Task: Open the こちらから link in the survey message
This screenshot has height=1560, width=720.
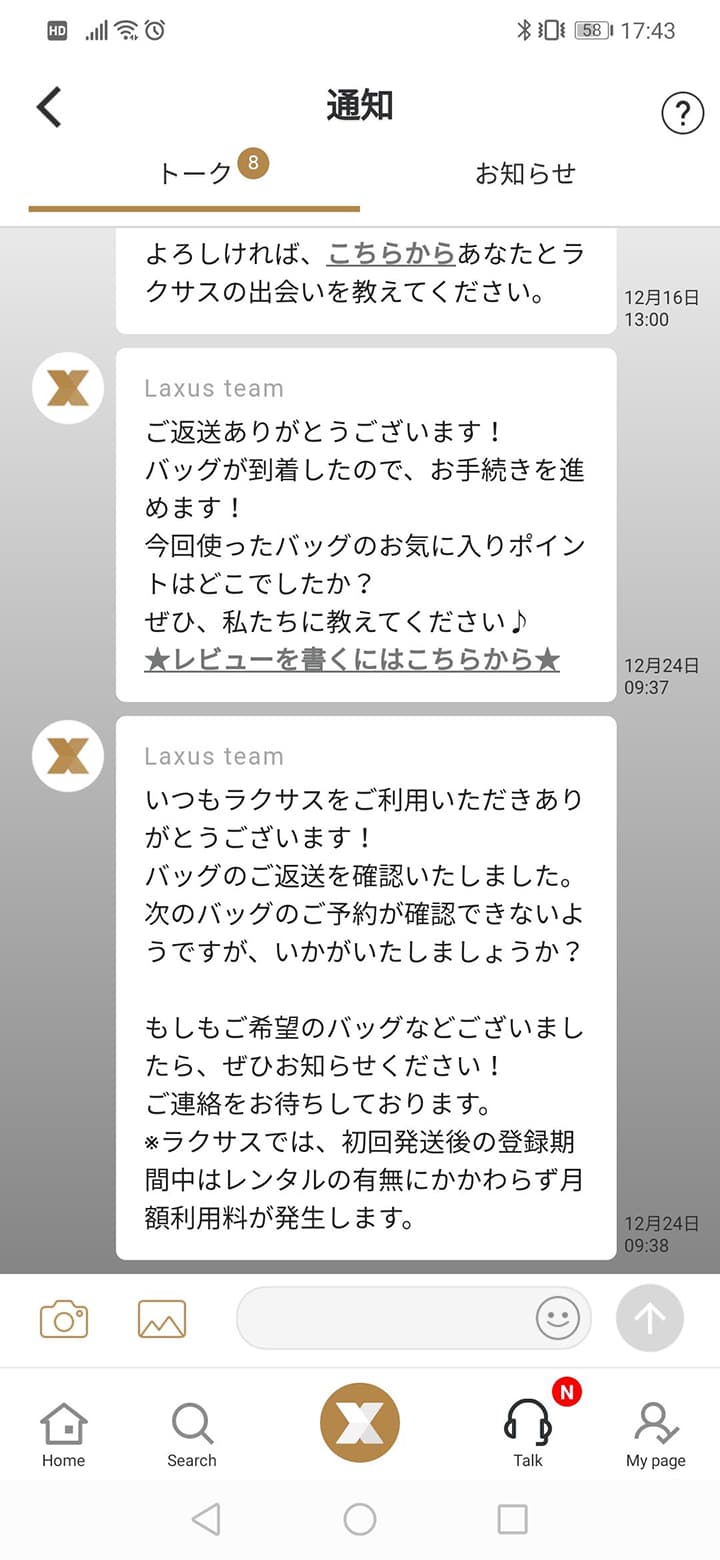Action: coord(390,254)
